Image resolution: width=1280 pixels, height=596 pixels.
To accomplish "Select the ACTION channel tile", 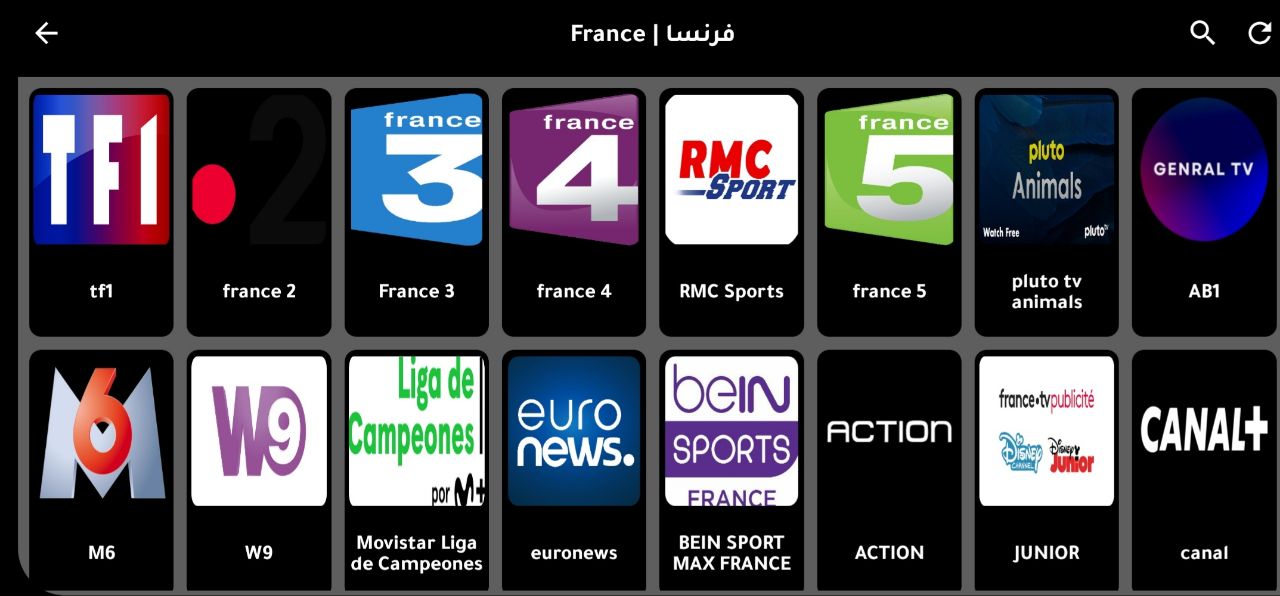I will tap(889, 470).
